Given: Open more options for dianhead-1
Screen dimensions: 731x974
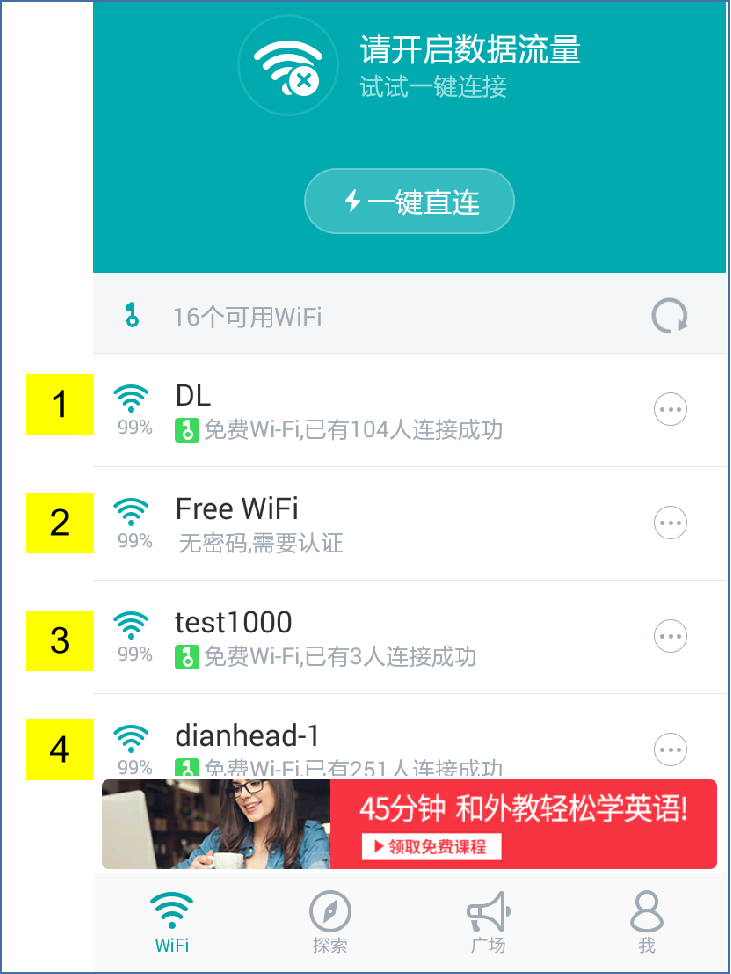Looking at the screenshot, I should point(670,748).
